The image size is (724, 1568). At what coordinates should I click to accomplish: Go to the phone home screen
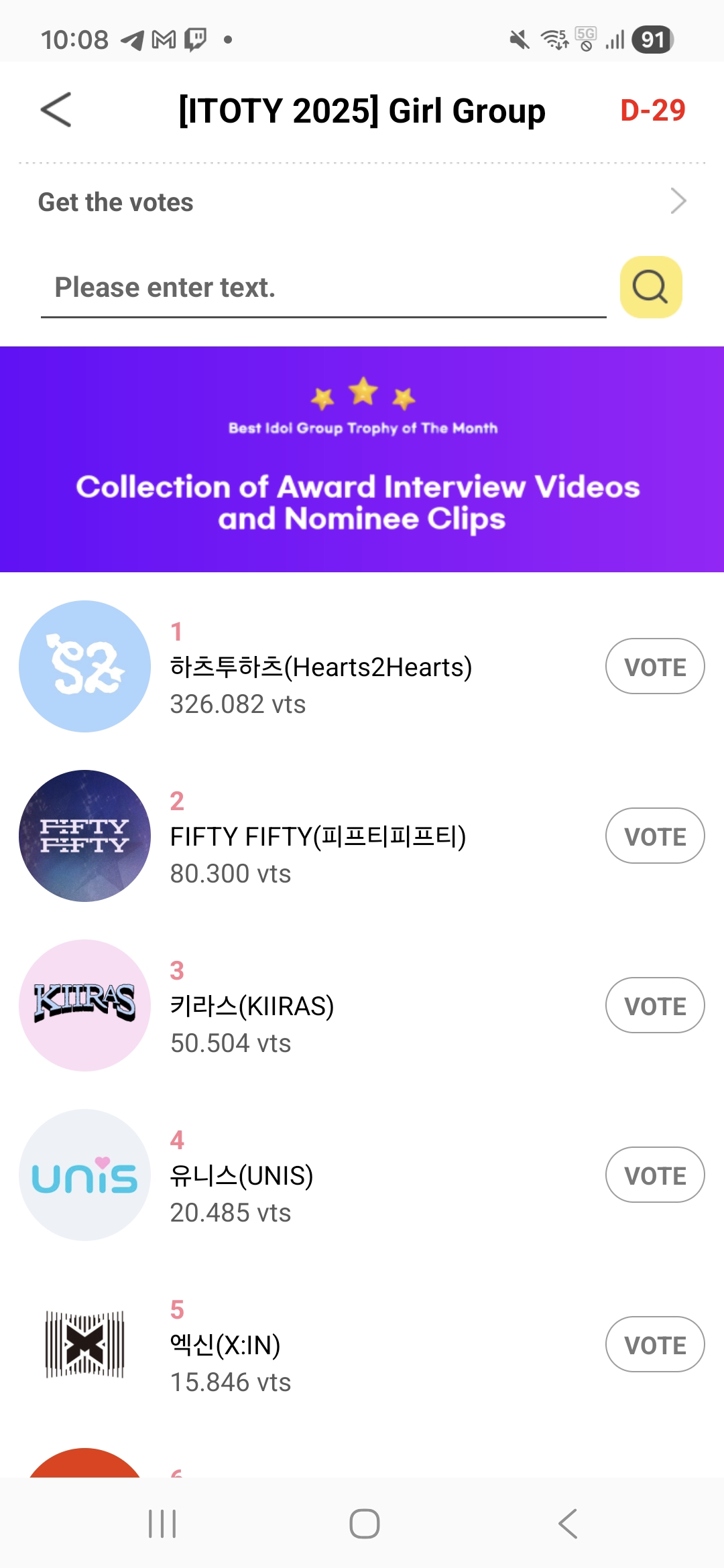[x=364, y=1524]
